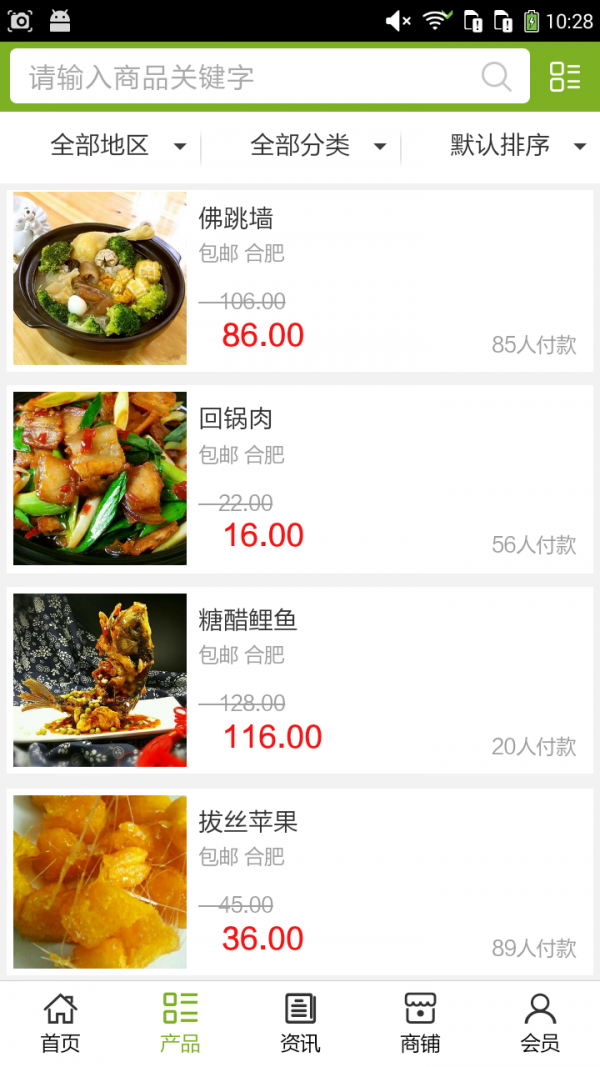
Task: Open the 拔丝苹果 product listing
Action: 300,882
